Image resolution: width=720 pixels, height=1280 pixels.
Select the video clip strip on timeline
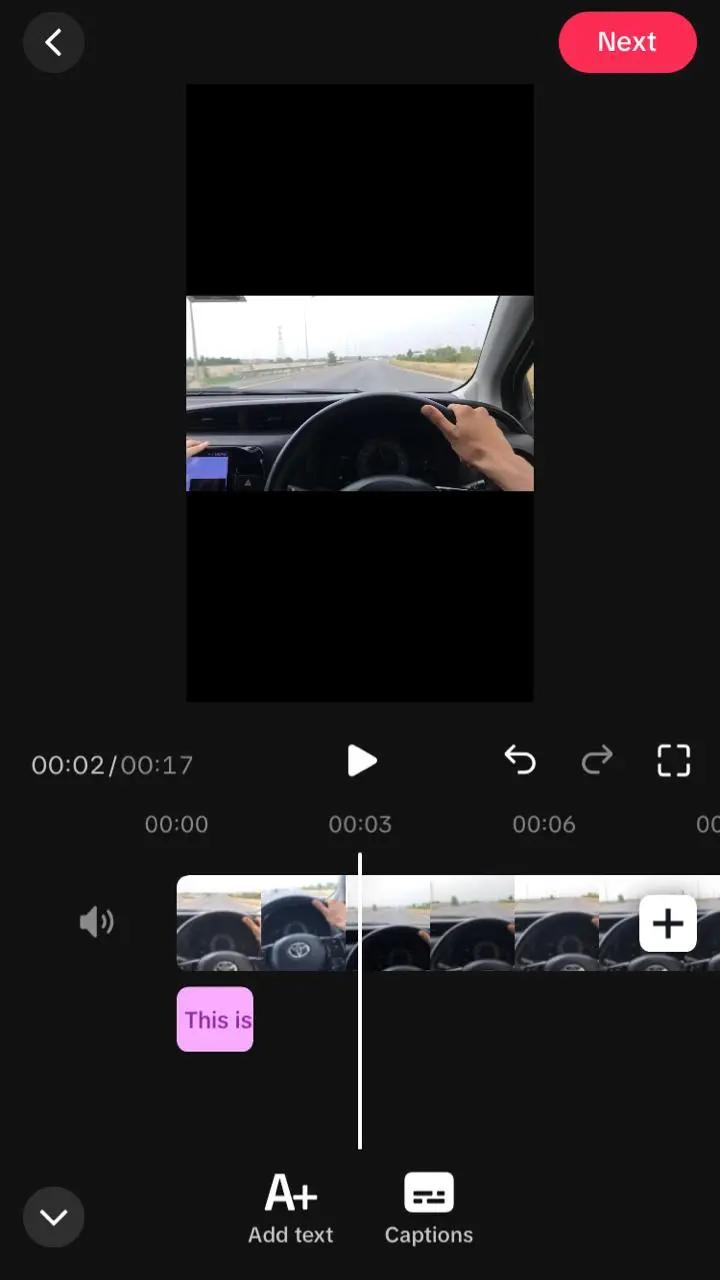(x=450, y=923)
